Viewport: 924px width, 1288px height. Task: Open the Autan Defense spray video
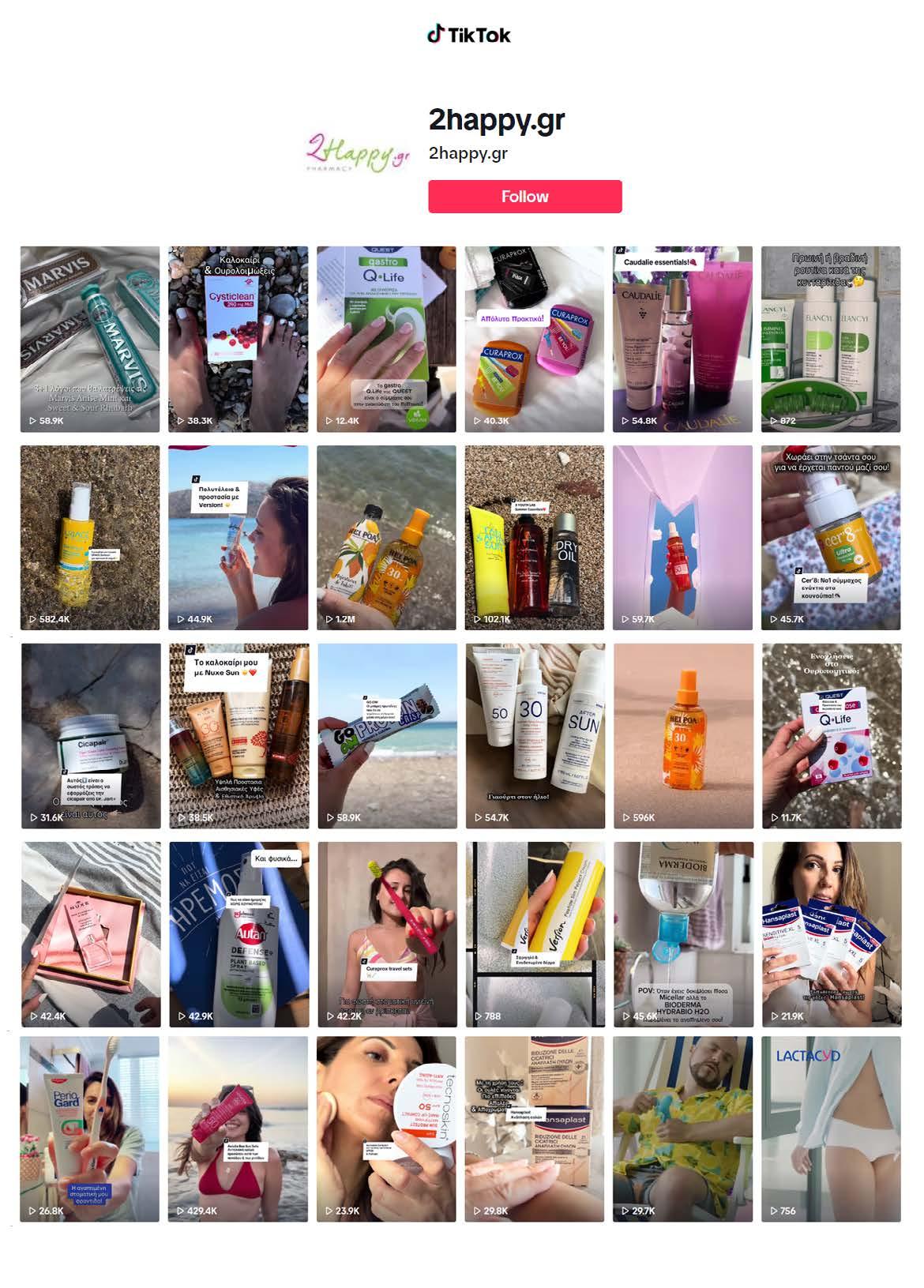(238, 934)
